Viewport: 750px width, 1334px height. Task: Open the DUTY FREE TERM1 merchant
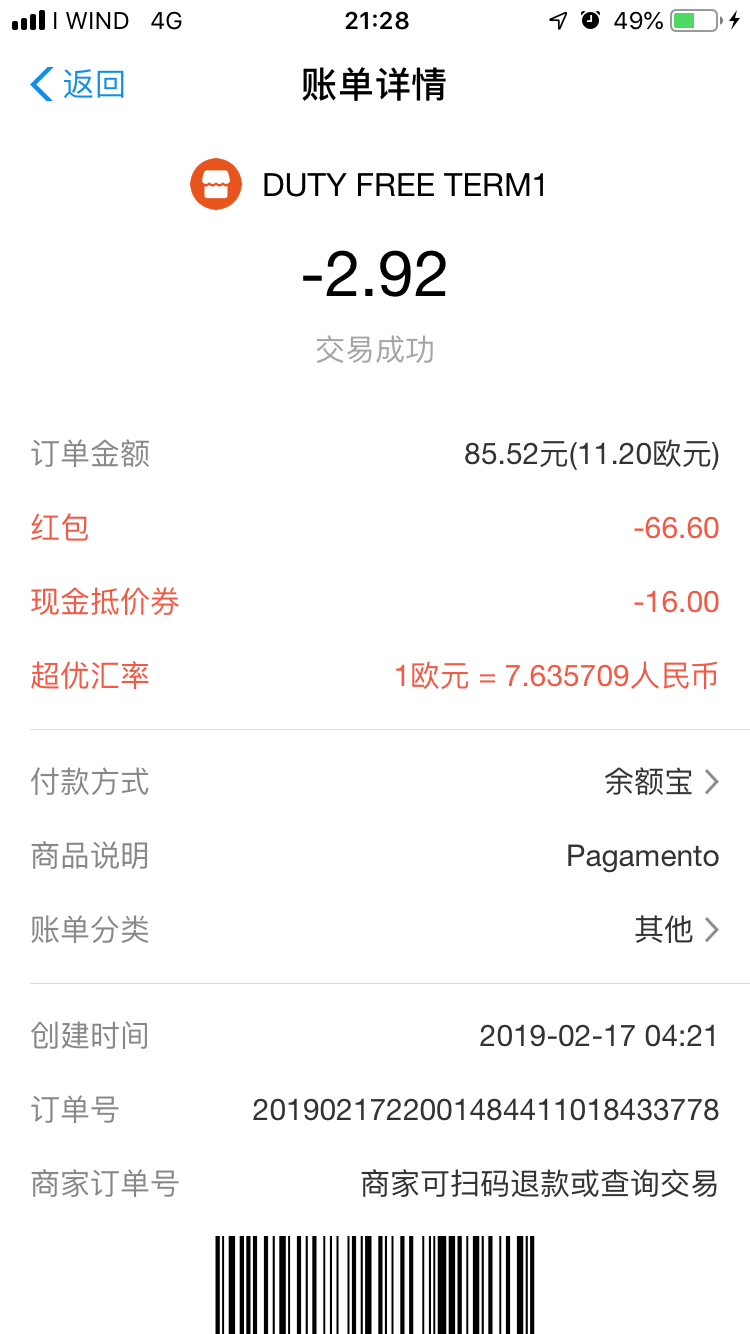pos(370,185)
